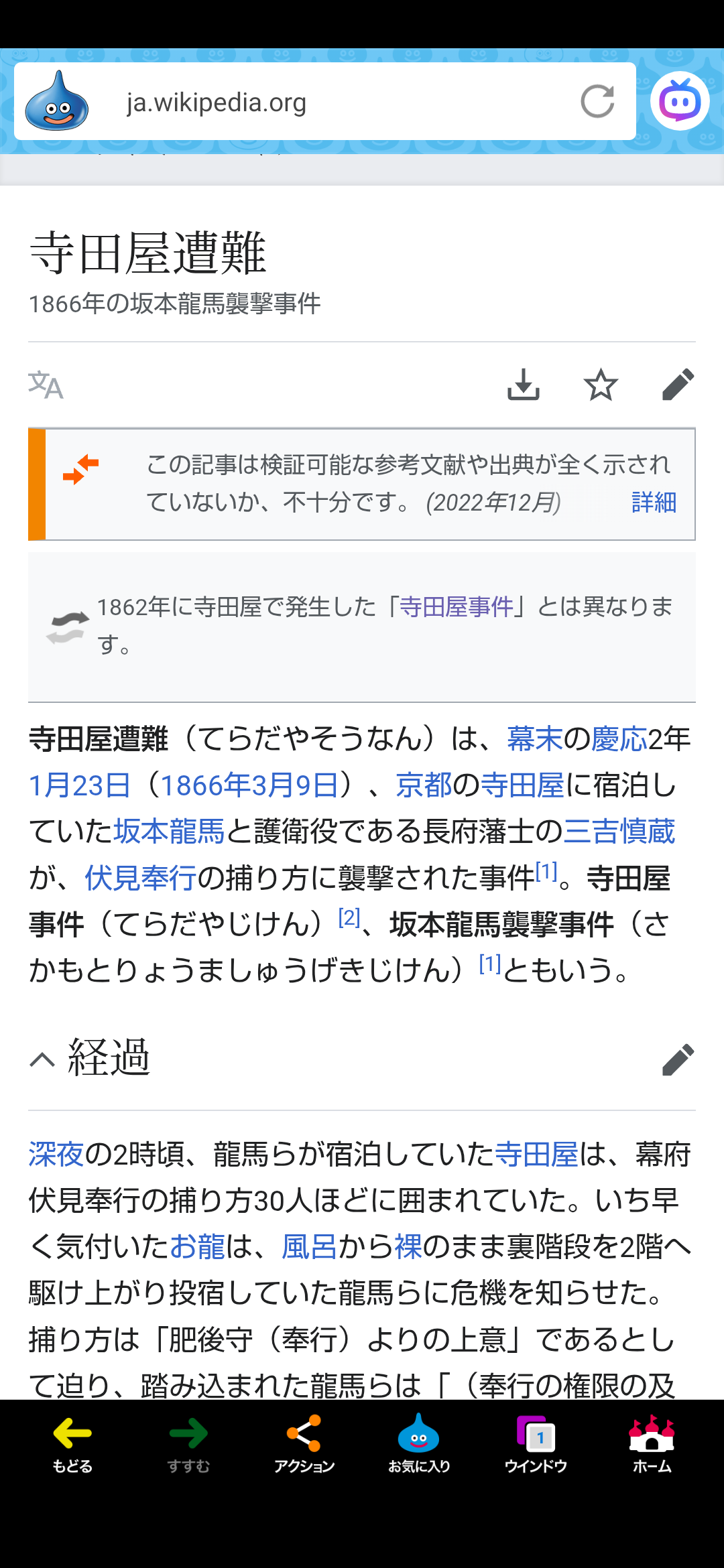Go to ホーム

652,1444
